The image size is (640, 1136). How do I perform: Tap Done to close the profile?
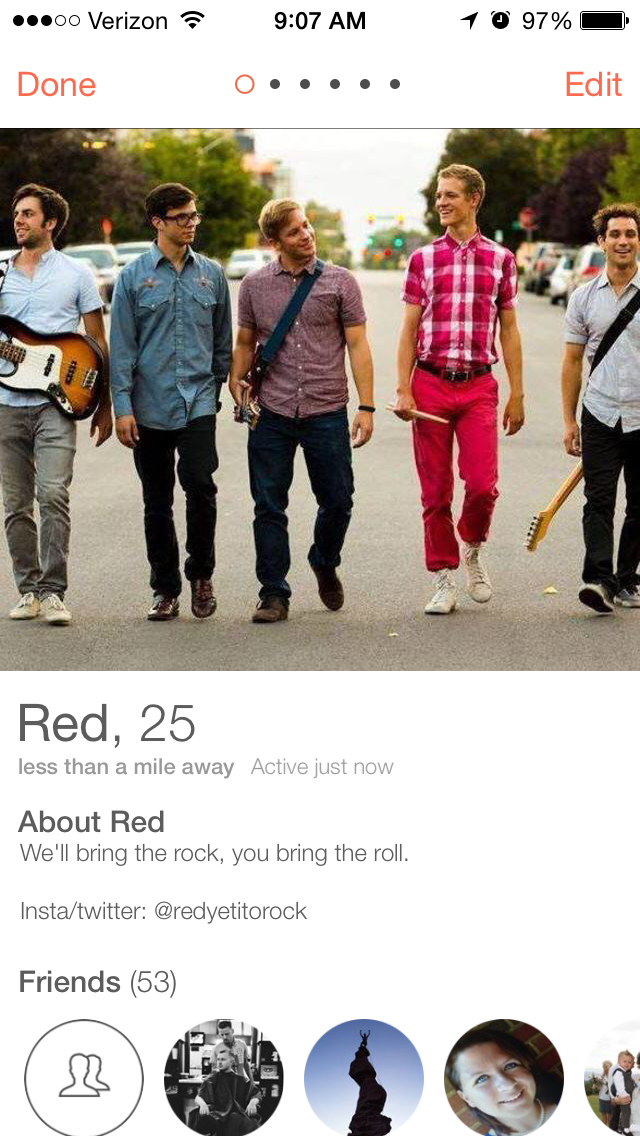(56, 85)
